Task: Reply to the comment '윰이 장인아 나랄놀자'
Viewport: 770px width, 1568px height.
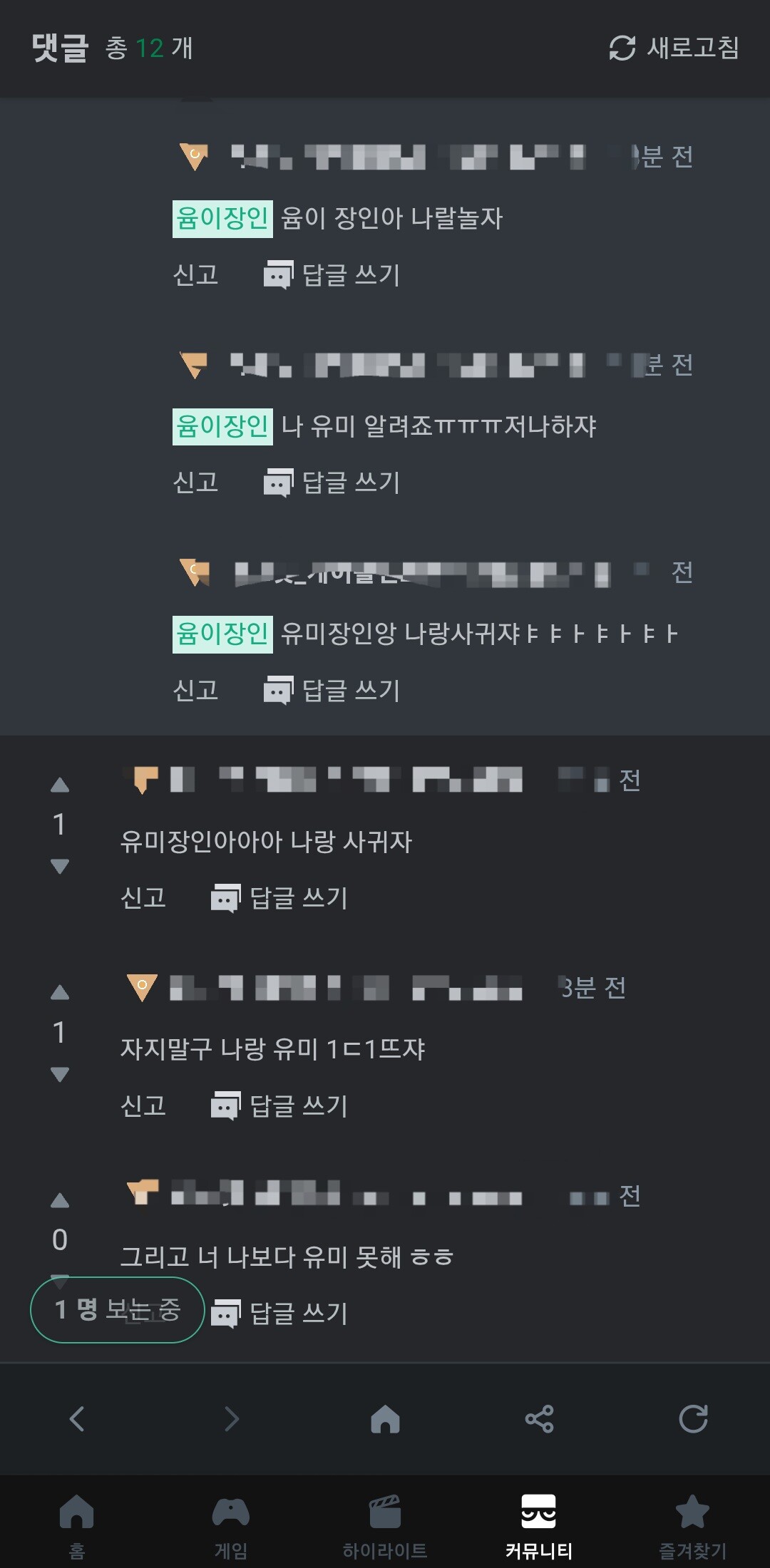Action: pos(333,275)
